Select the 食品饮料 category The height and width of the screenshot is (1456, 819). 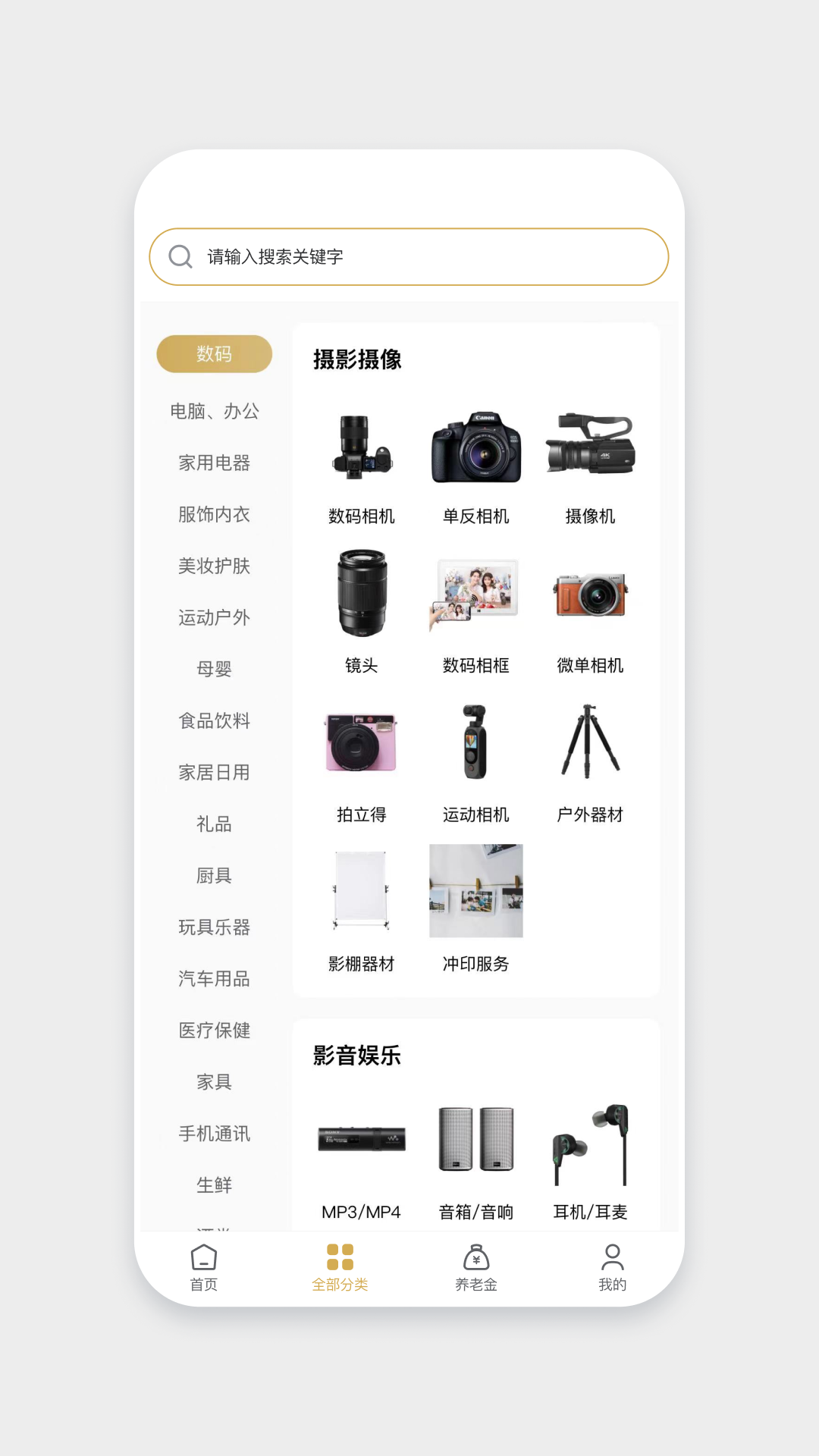tap(215, 720)
